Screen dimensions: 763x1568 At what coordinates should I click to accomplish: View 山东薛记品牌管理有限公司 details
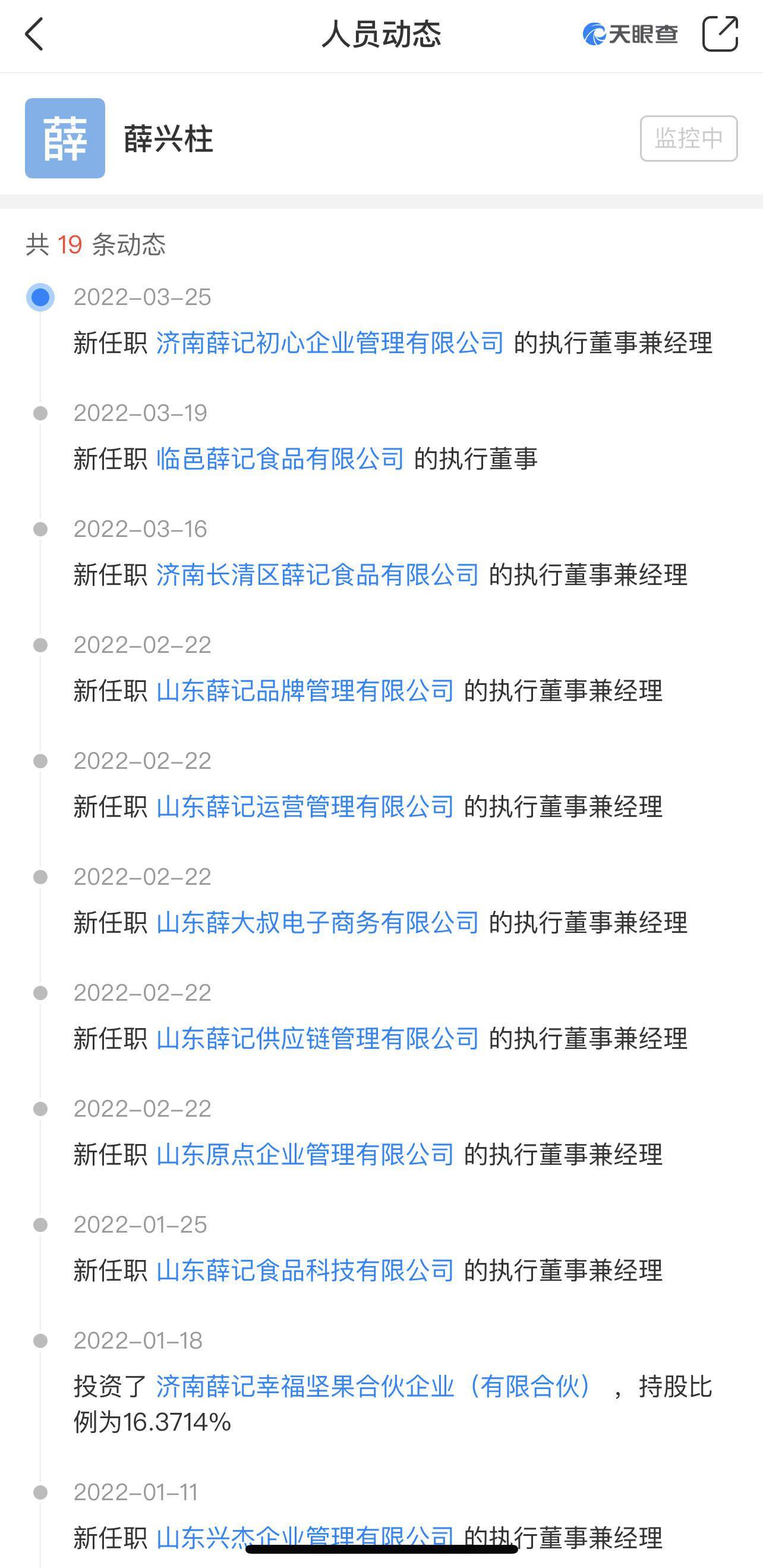click(x=305, y=691)
